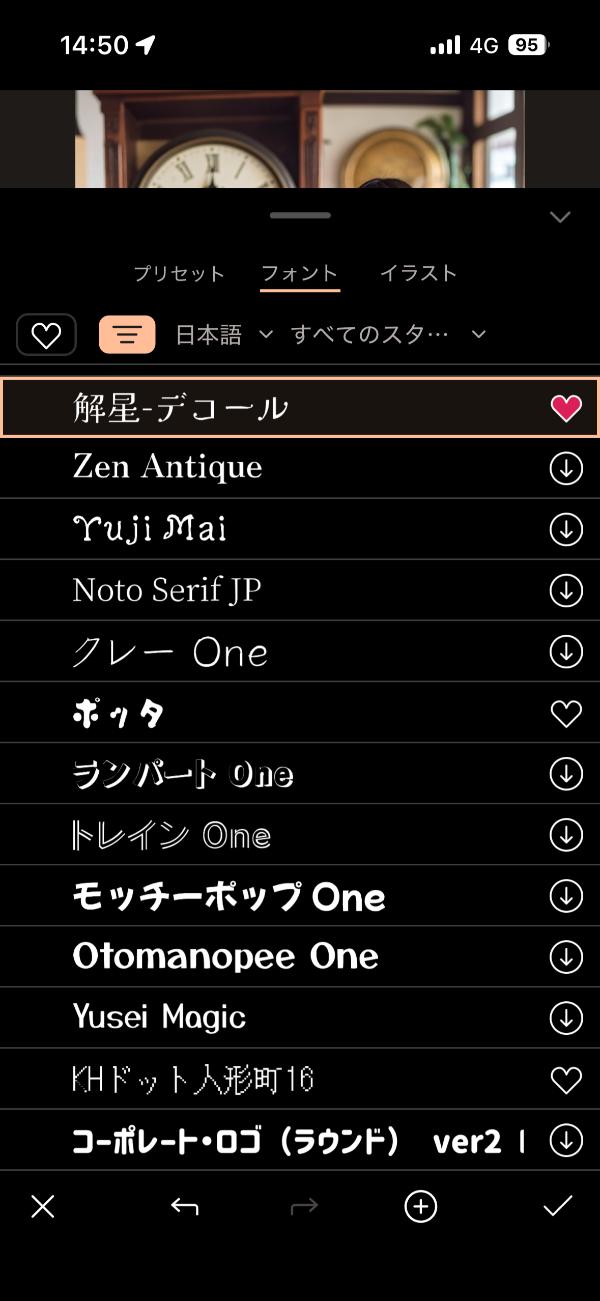
Task: Apply the ランパート One font
Action: (183, 774)
